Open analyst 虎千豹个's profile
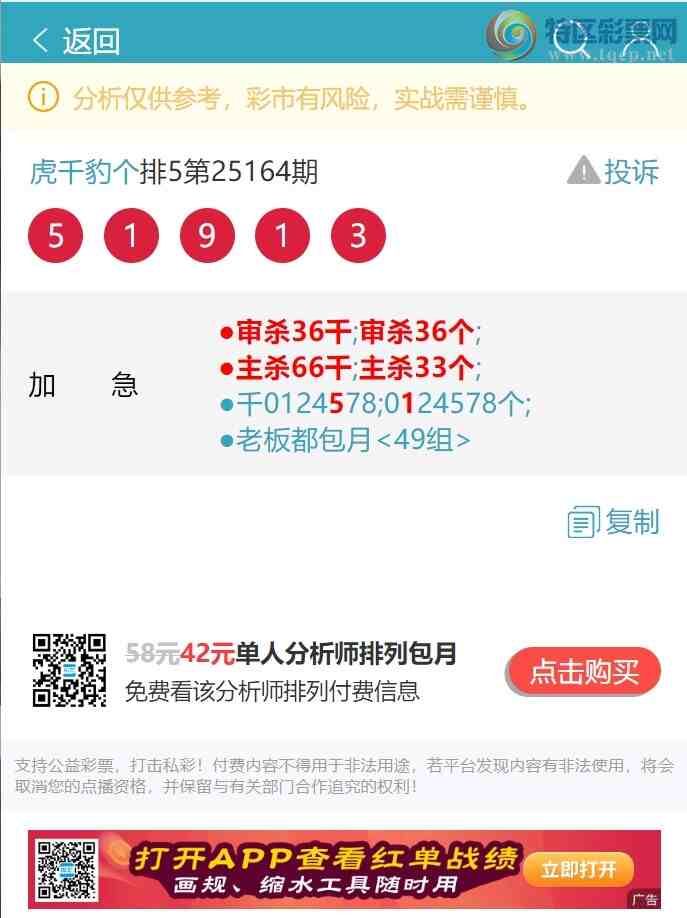 pos(84,172)
